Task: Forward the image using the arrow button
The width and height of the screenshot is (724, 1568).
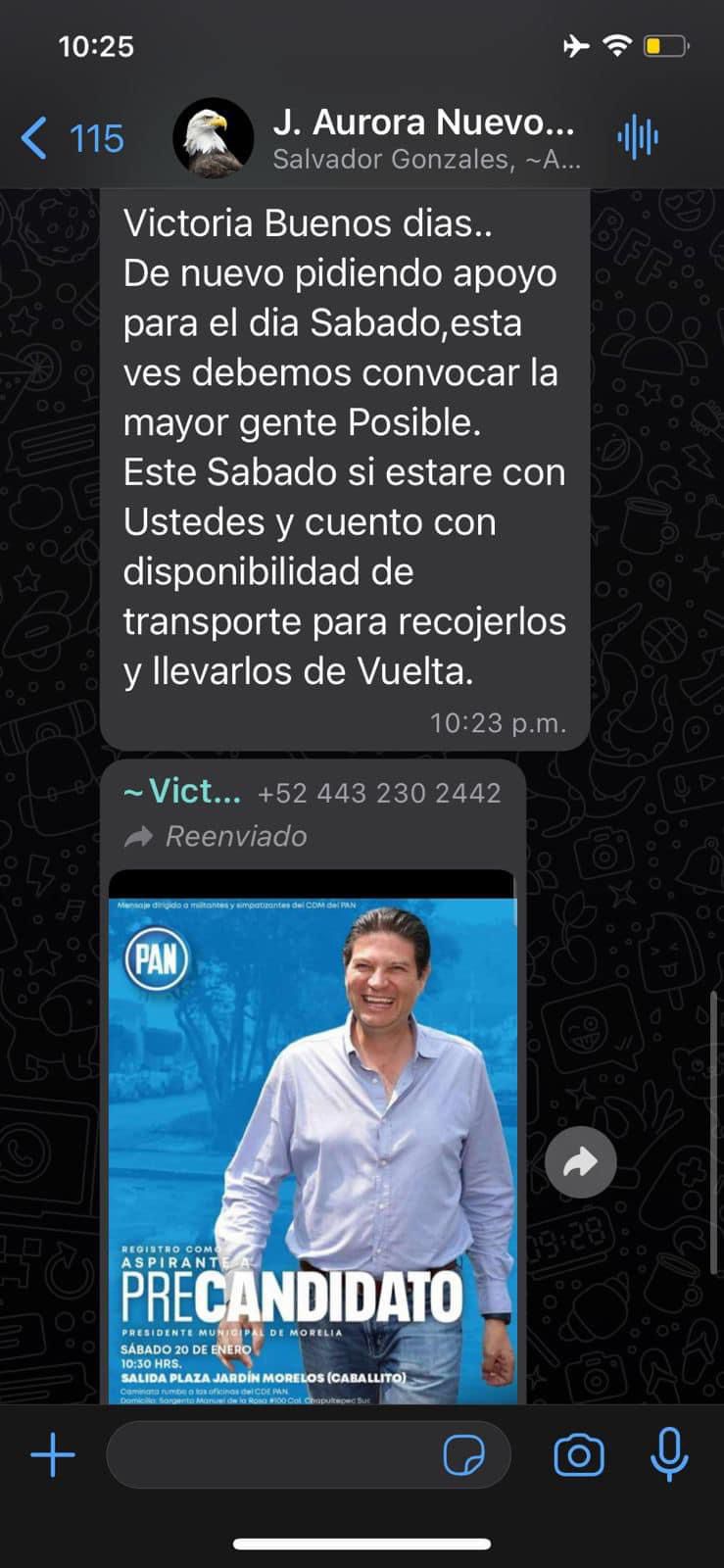Action: point(581,1162)
